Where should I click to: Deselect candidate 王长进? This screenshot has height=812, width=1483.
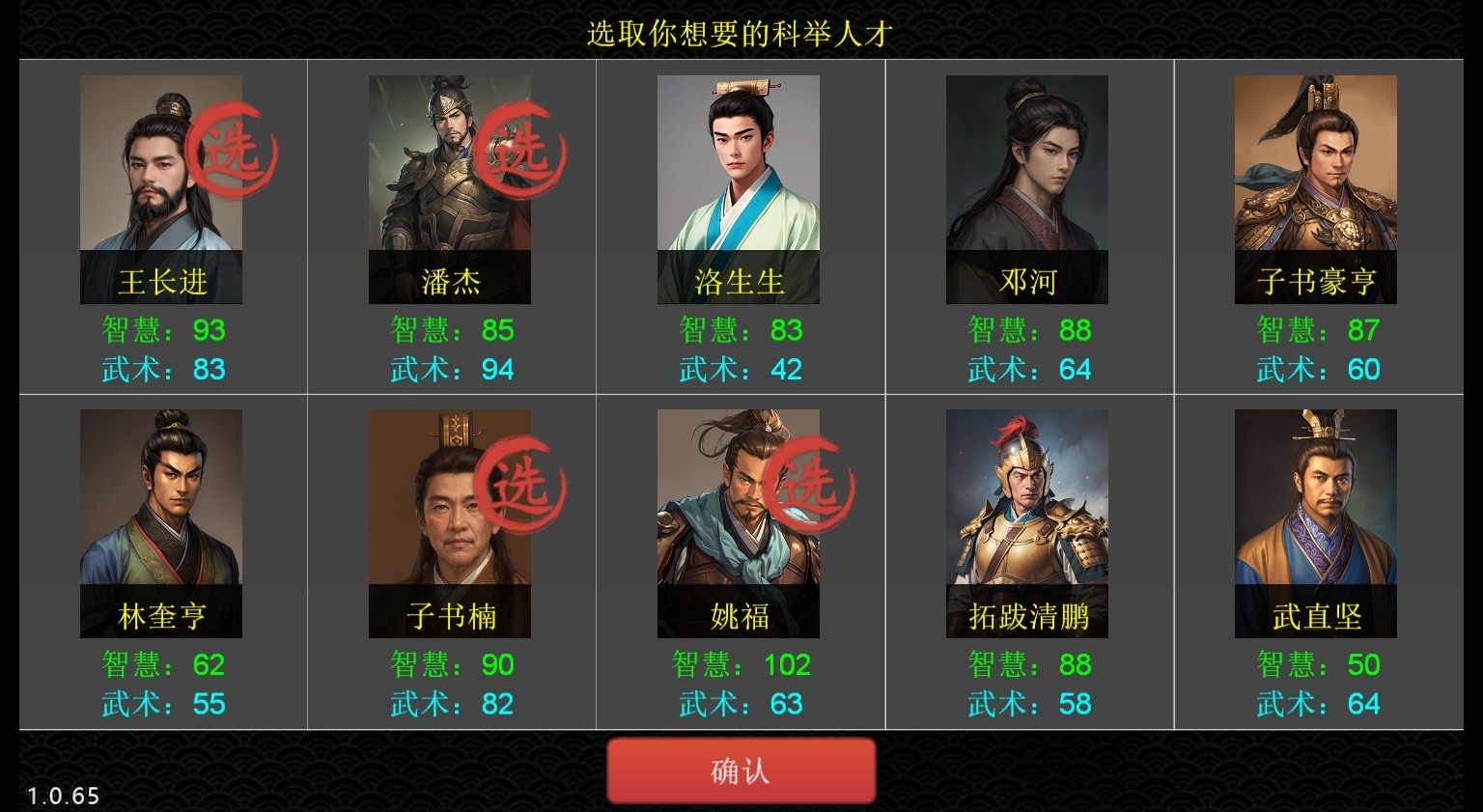pos(161,188)
